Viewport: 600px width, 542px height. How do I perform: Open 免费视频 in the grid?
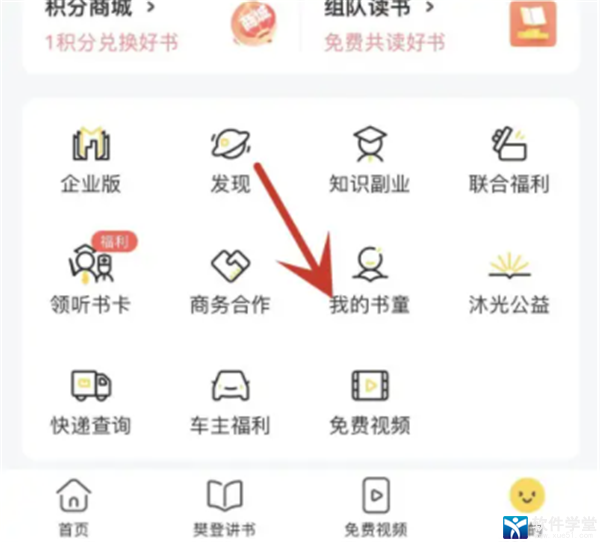click(370, 400)
